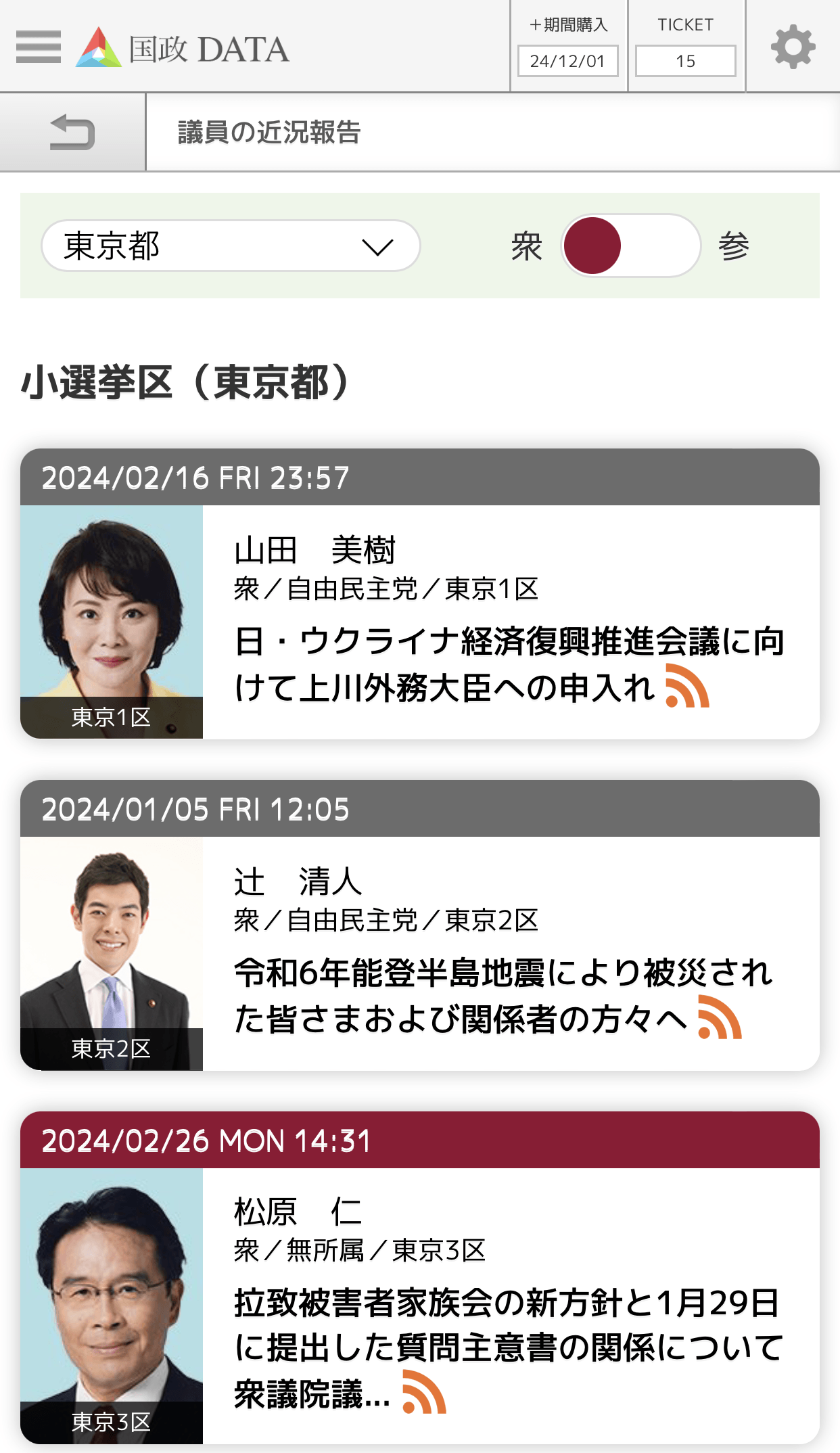This screenshot has width=840, height=1453.
Task: Tap the RSS icon on 山田 美樹's report
Action: click(687, 686)
